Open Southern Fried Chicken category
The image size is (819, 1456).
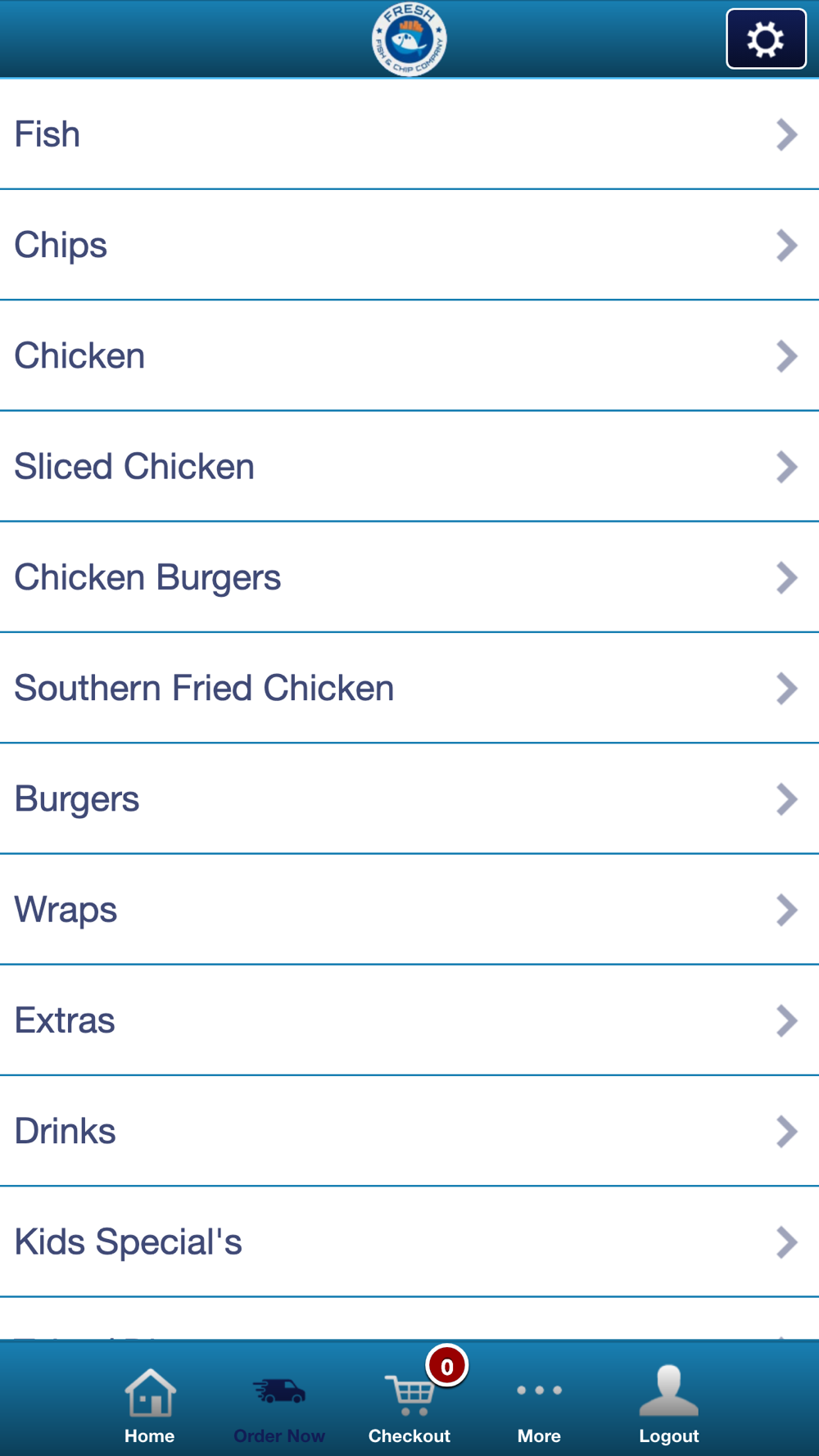[409, 688]
